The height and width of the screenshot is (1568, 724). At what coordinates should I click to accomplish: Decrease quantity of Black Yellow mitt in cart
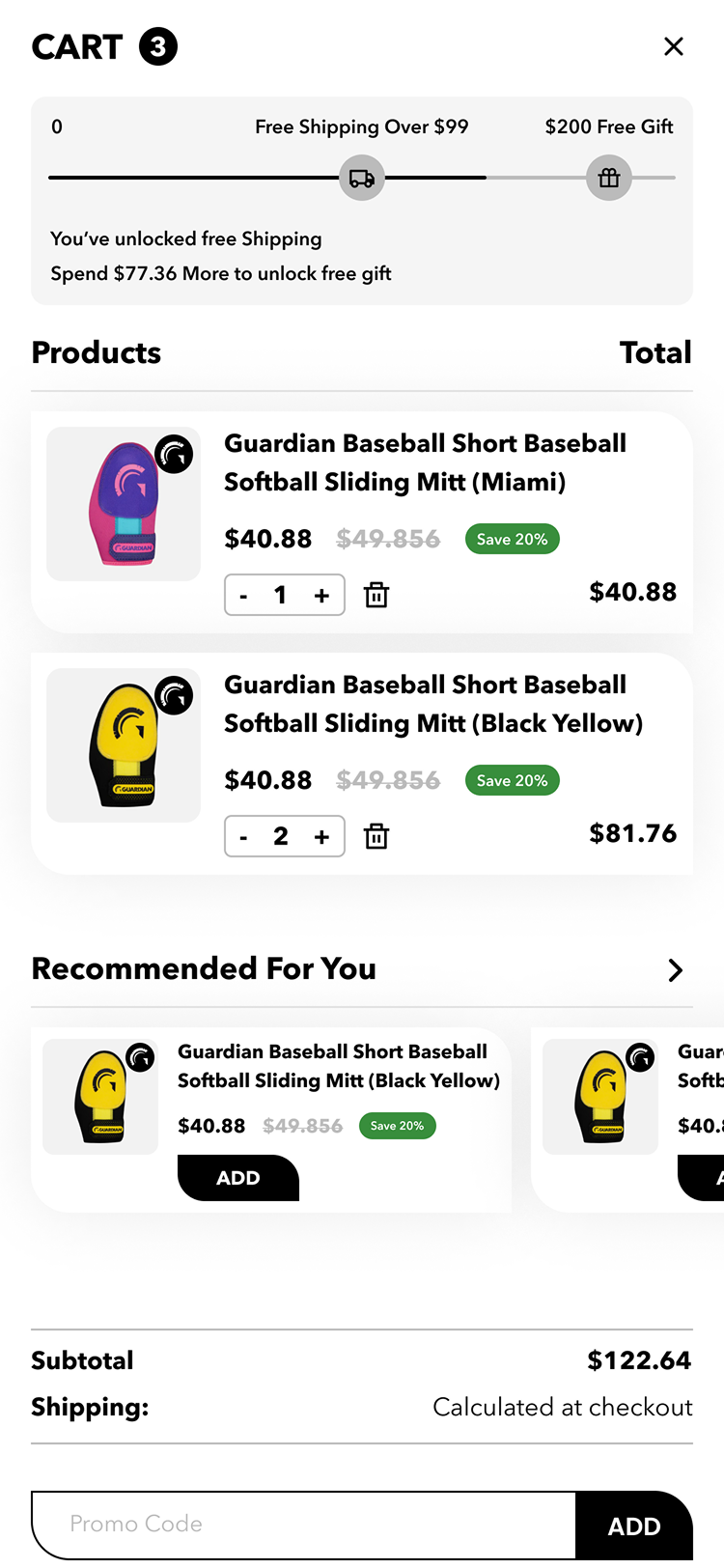pos(244,837)
